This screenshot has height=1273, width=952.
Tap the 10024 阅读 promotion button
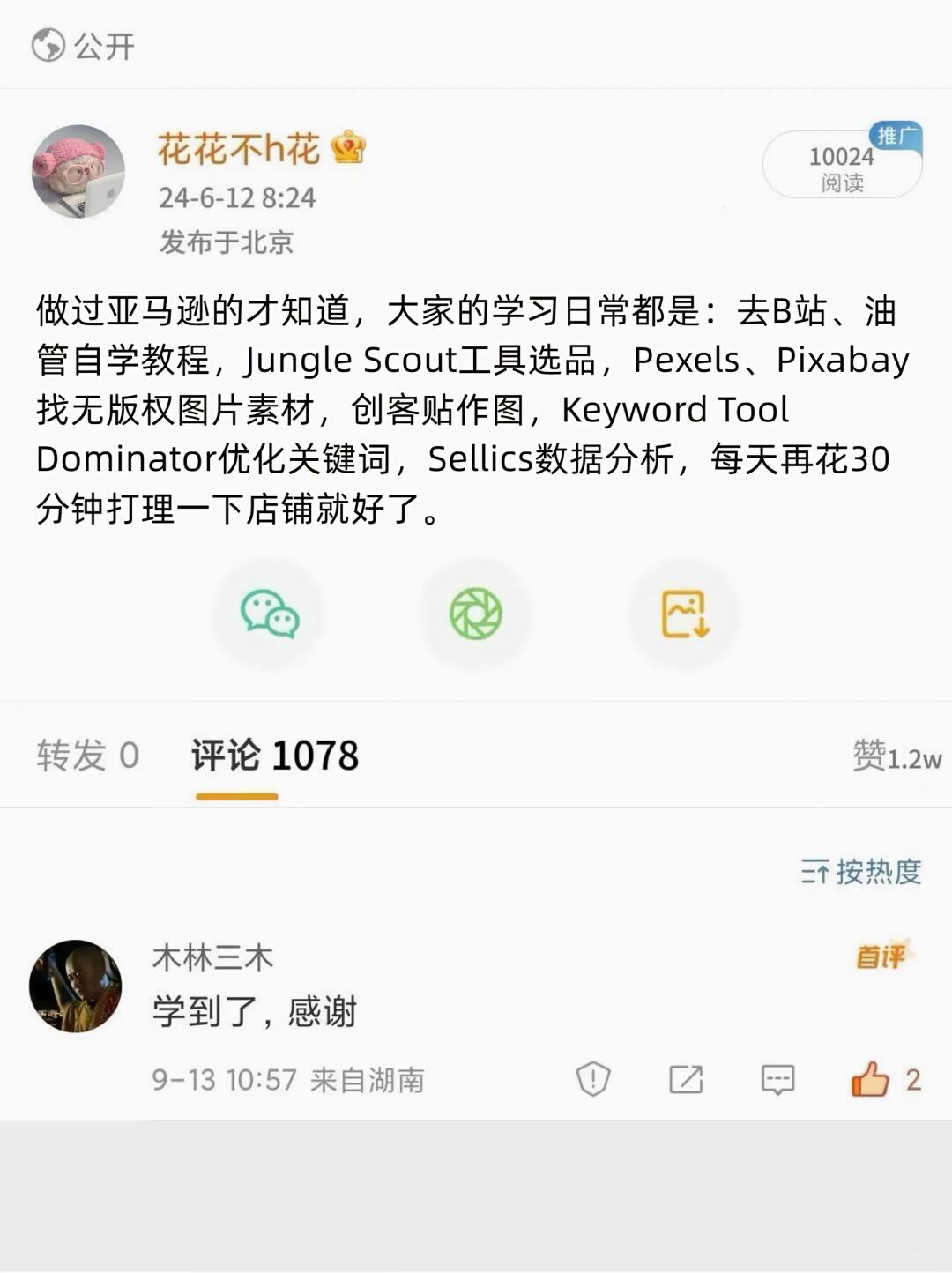tap(842, 166)
